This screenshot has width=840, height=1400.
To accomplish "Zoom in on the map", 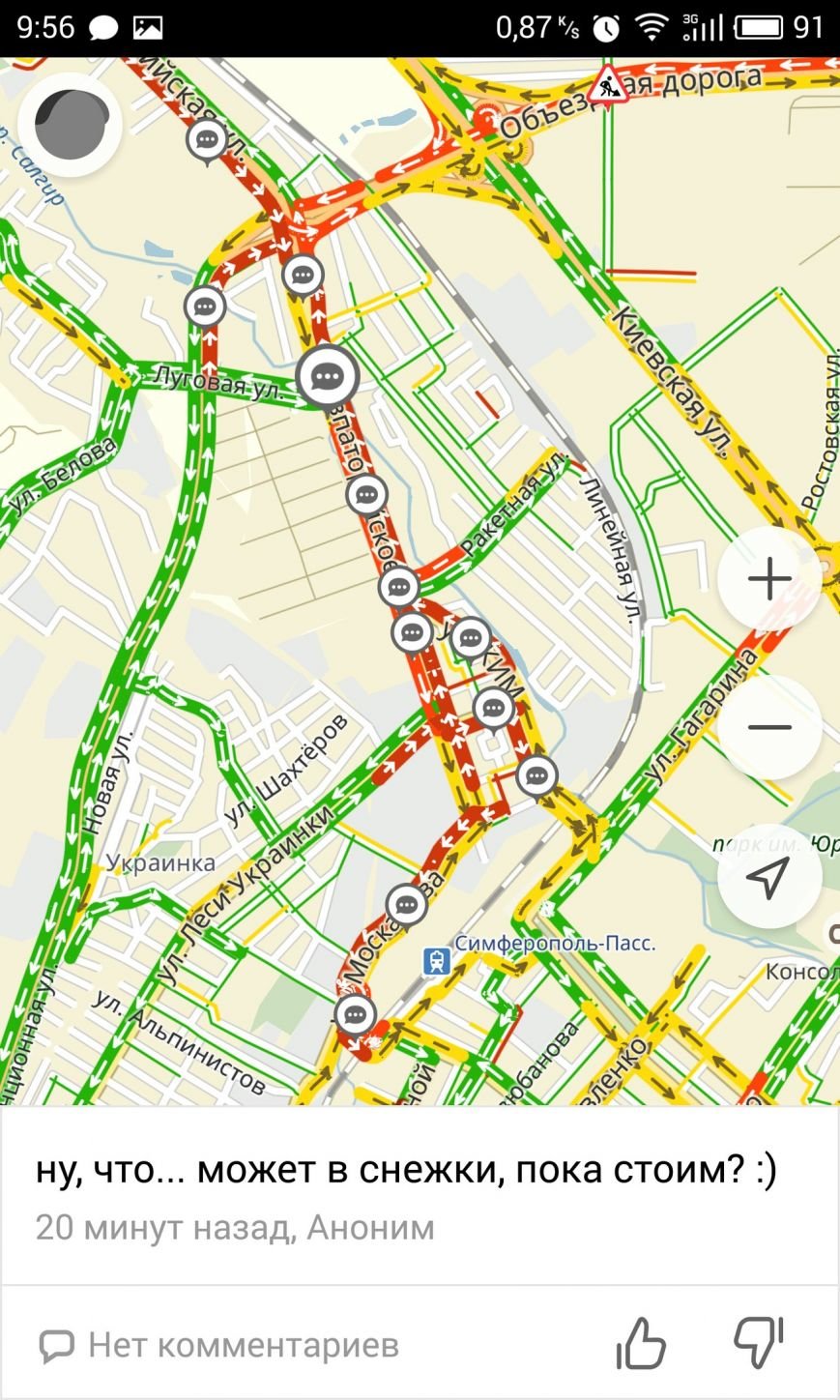I will 769,579.
